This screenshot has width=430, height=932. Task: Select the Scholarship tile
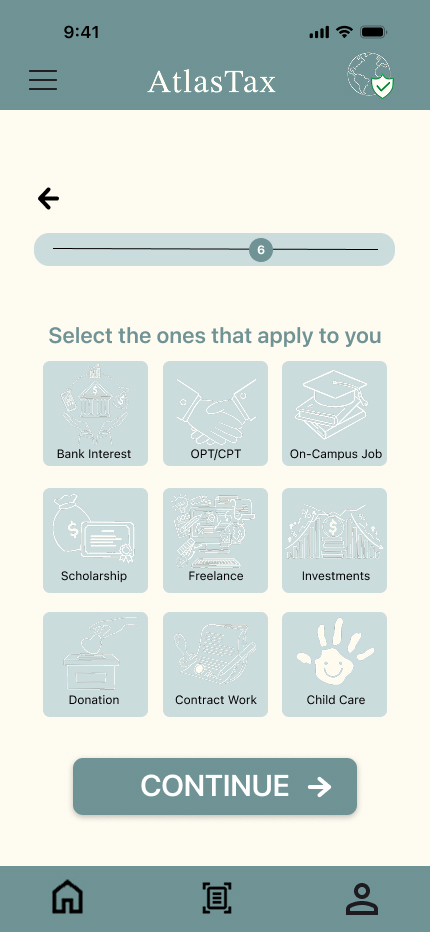(x=95, y=540)
